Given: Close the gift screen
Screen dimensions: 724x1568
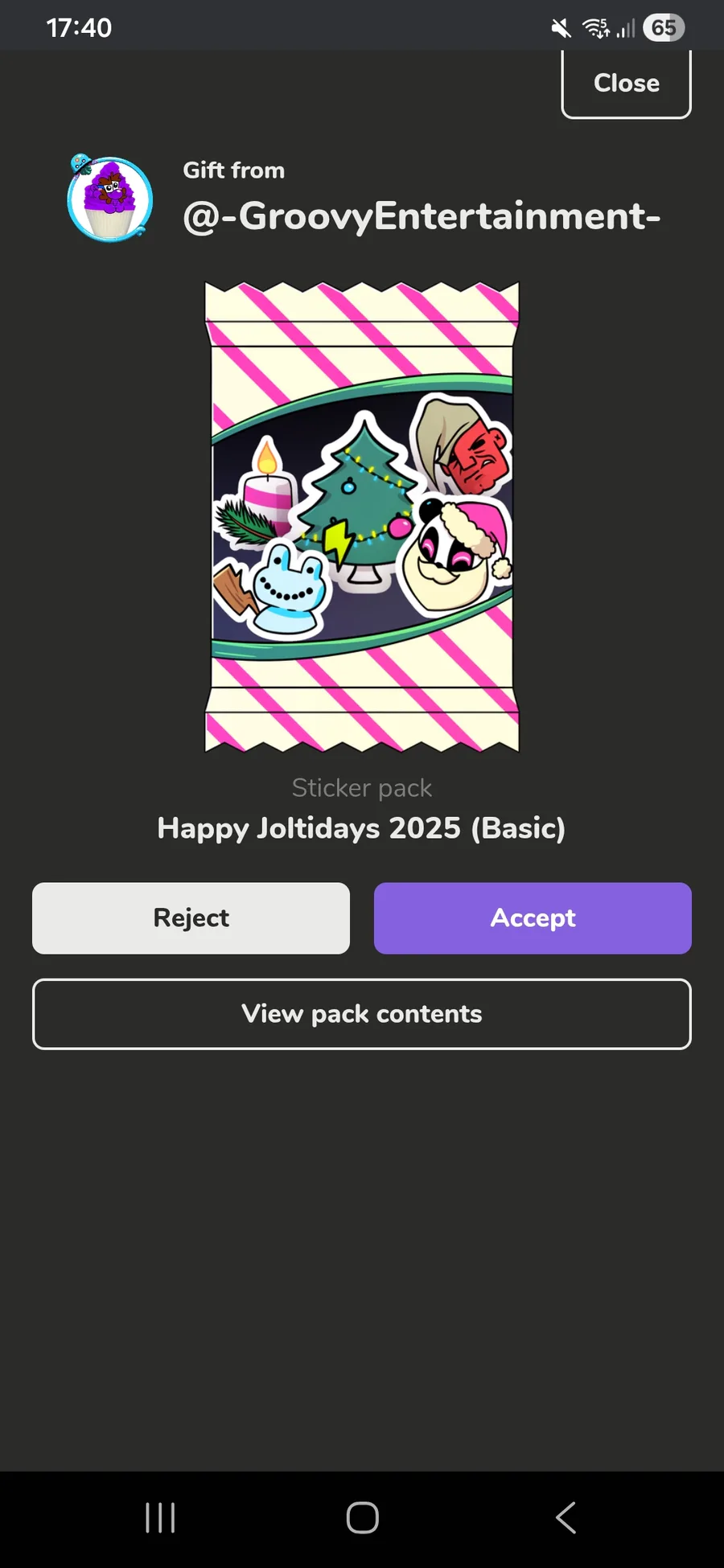Looking at the screenshot, I should (x=626, y=84).
